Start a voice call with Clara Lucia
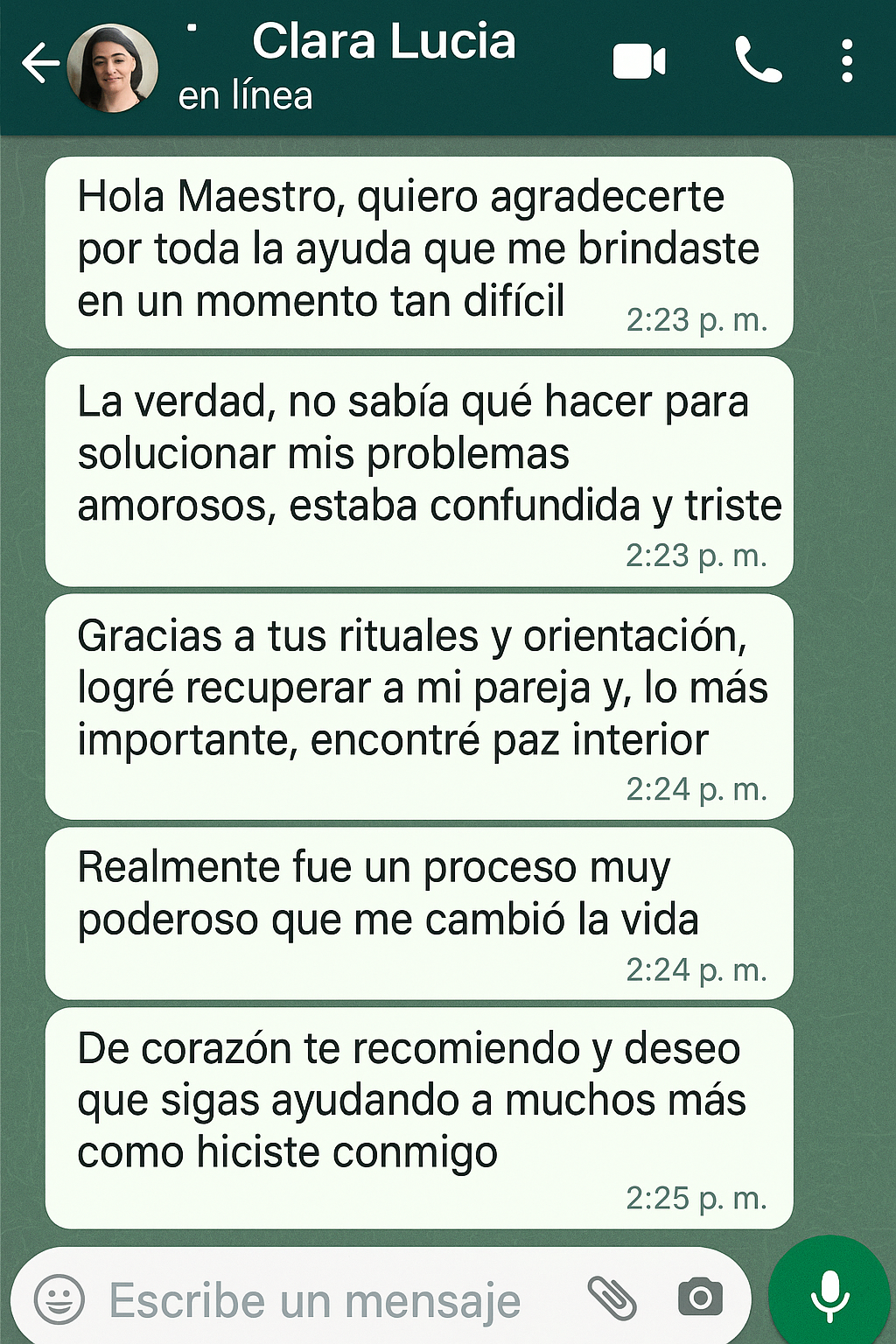Viewport: 896px width, 1344px height. point(758,61)
